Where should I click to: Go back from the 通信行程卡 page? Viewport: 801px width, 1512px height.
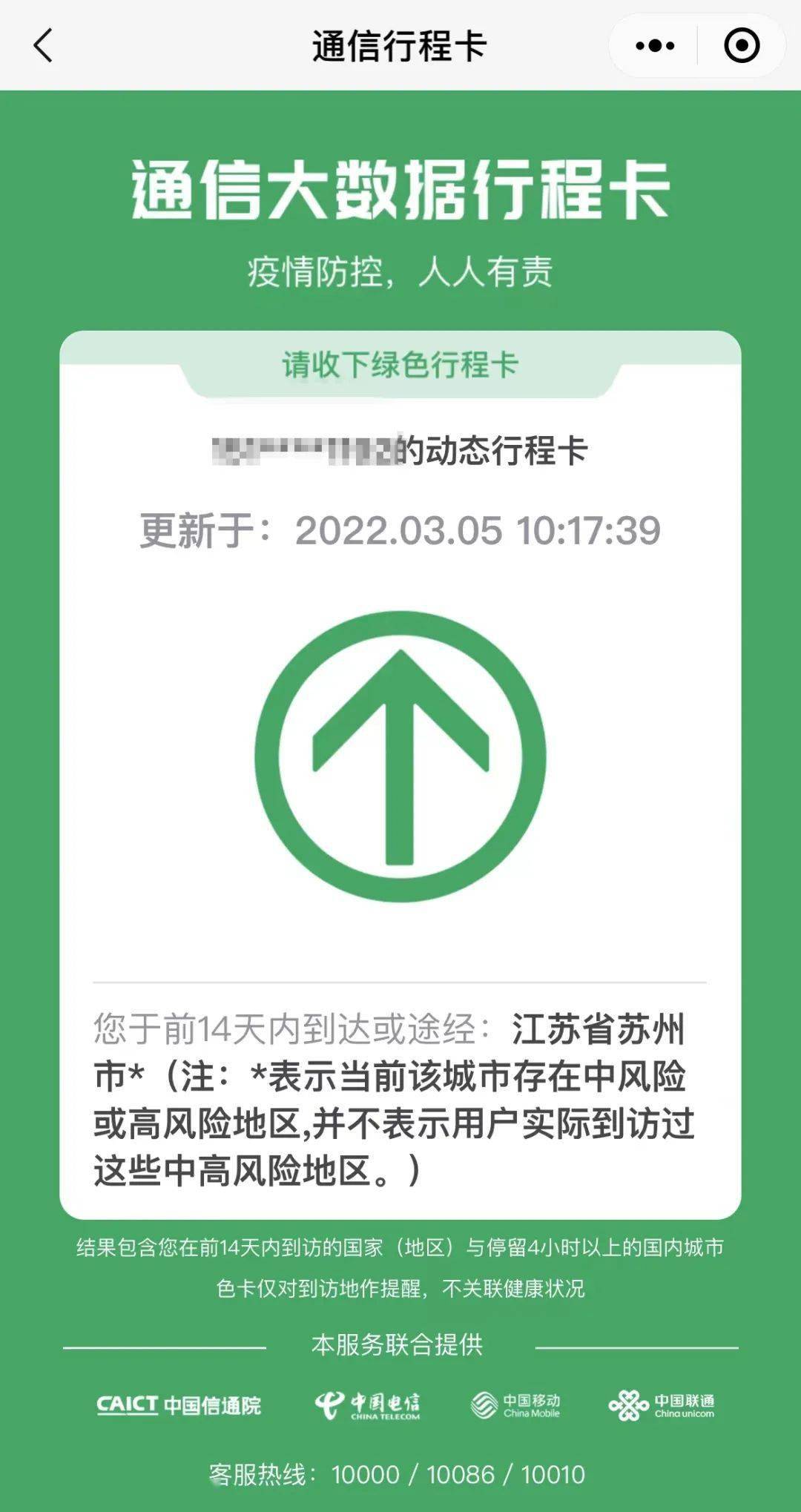pyautogui.click(x=43, y=46)
